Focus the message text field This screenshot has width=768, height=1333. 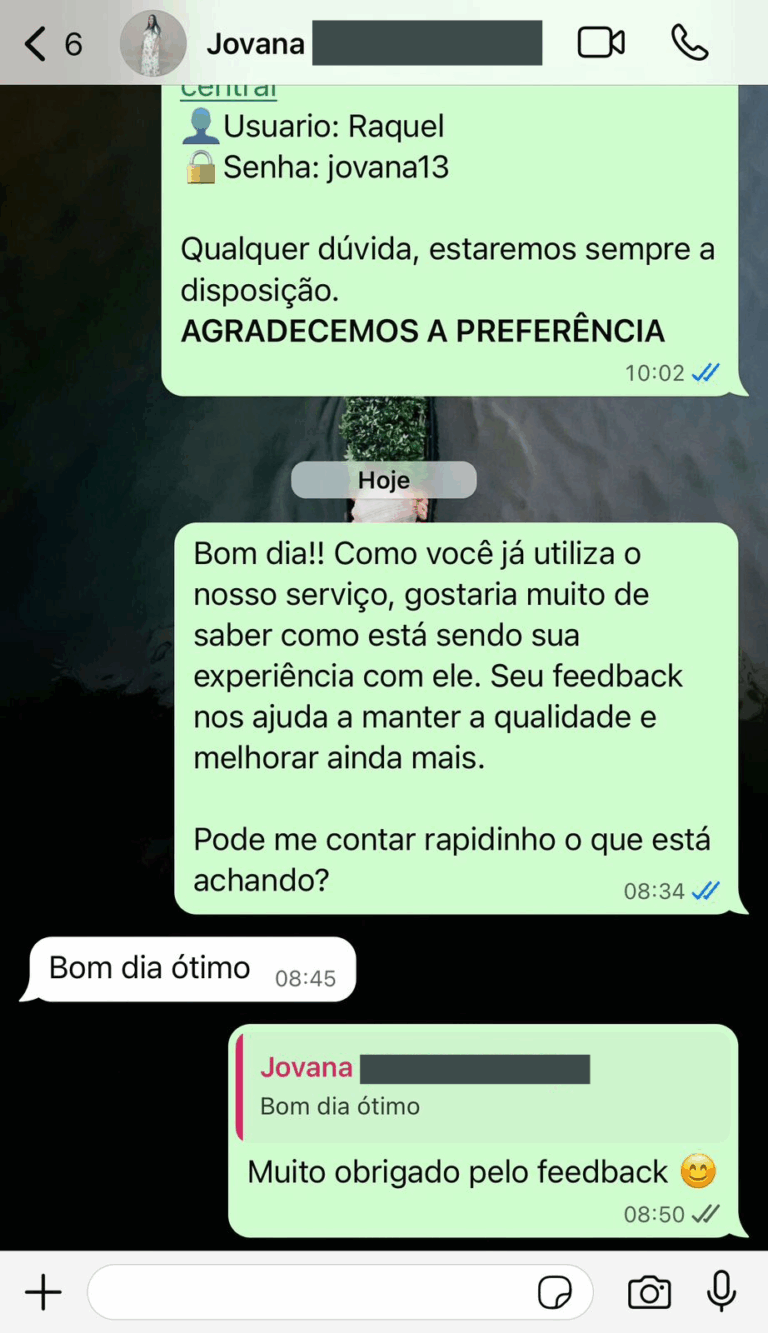click(310, 1293)
